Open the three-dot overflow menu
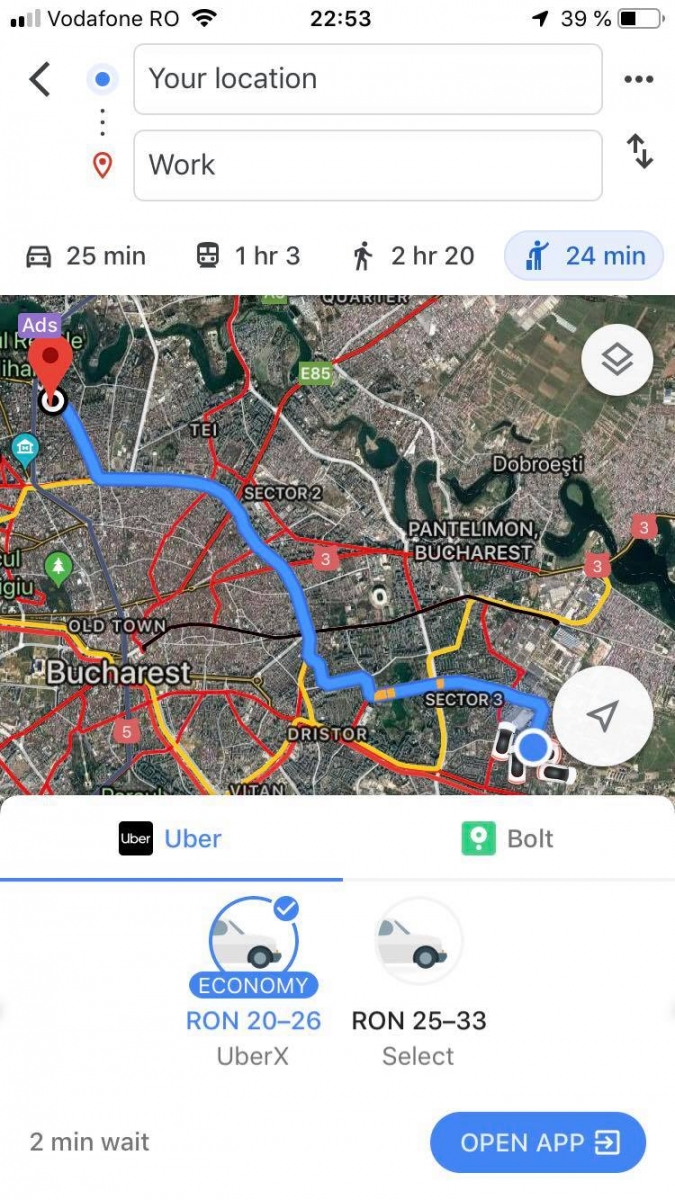Image resolution: width=675 pixels, height=1200 pixels. (638, 79)
